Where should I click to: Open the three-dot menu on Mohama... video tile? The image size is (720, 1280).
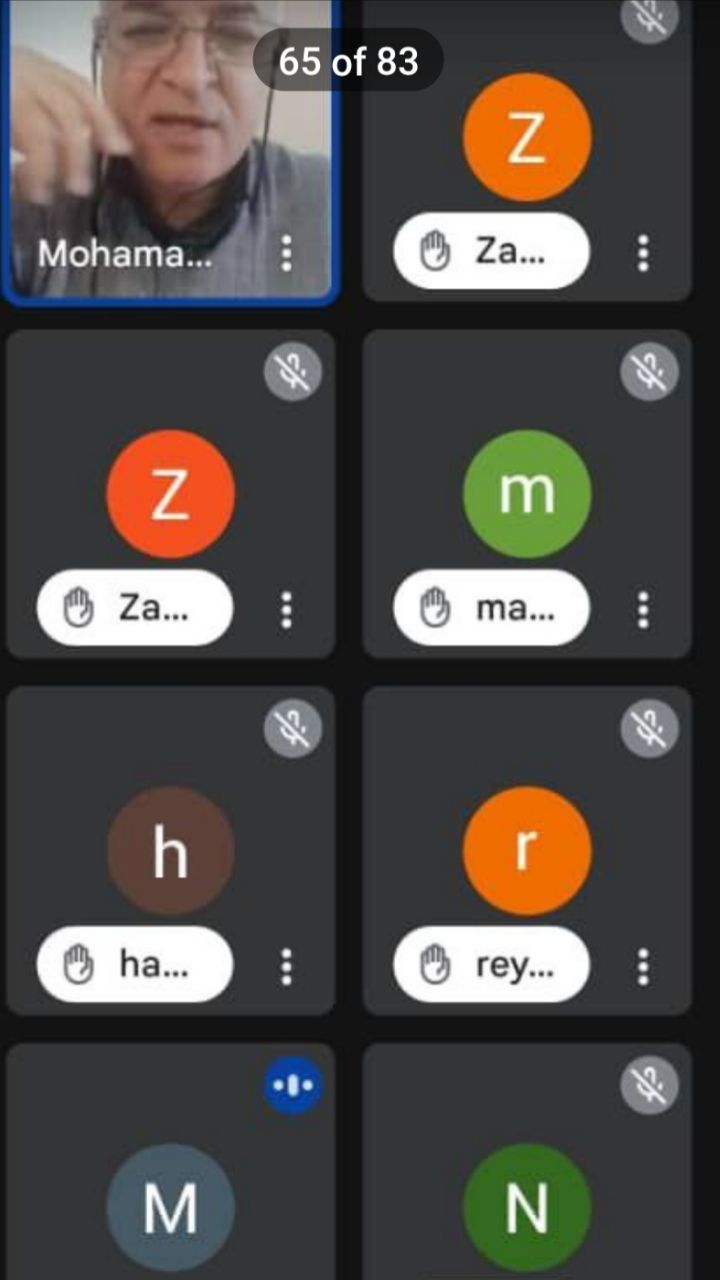286,253
